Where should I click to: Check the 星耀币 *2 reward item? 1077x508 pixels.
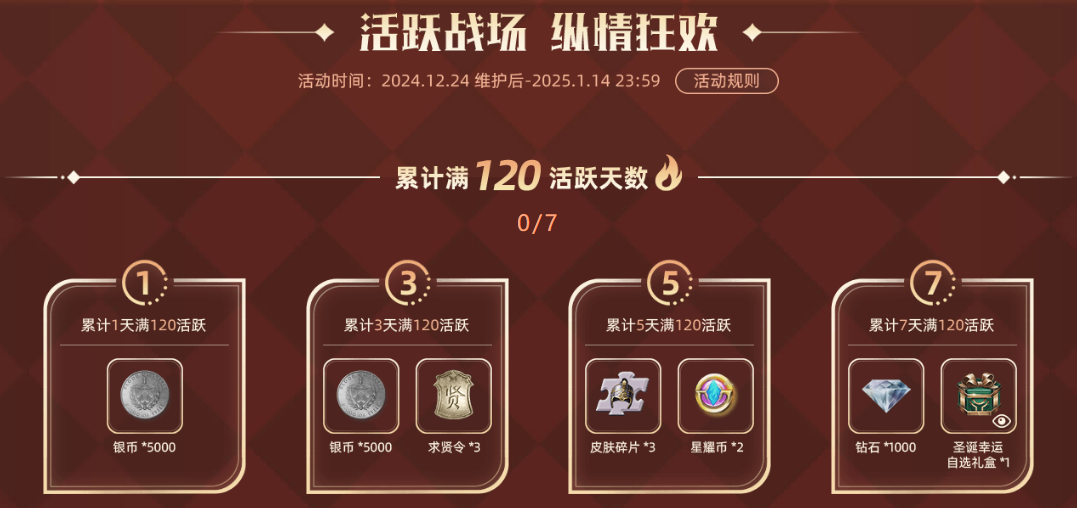(715, 396)
